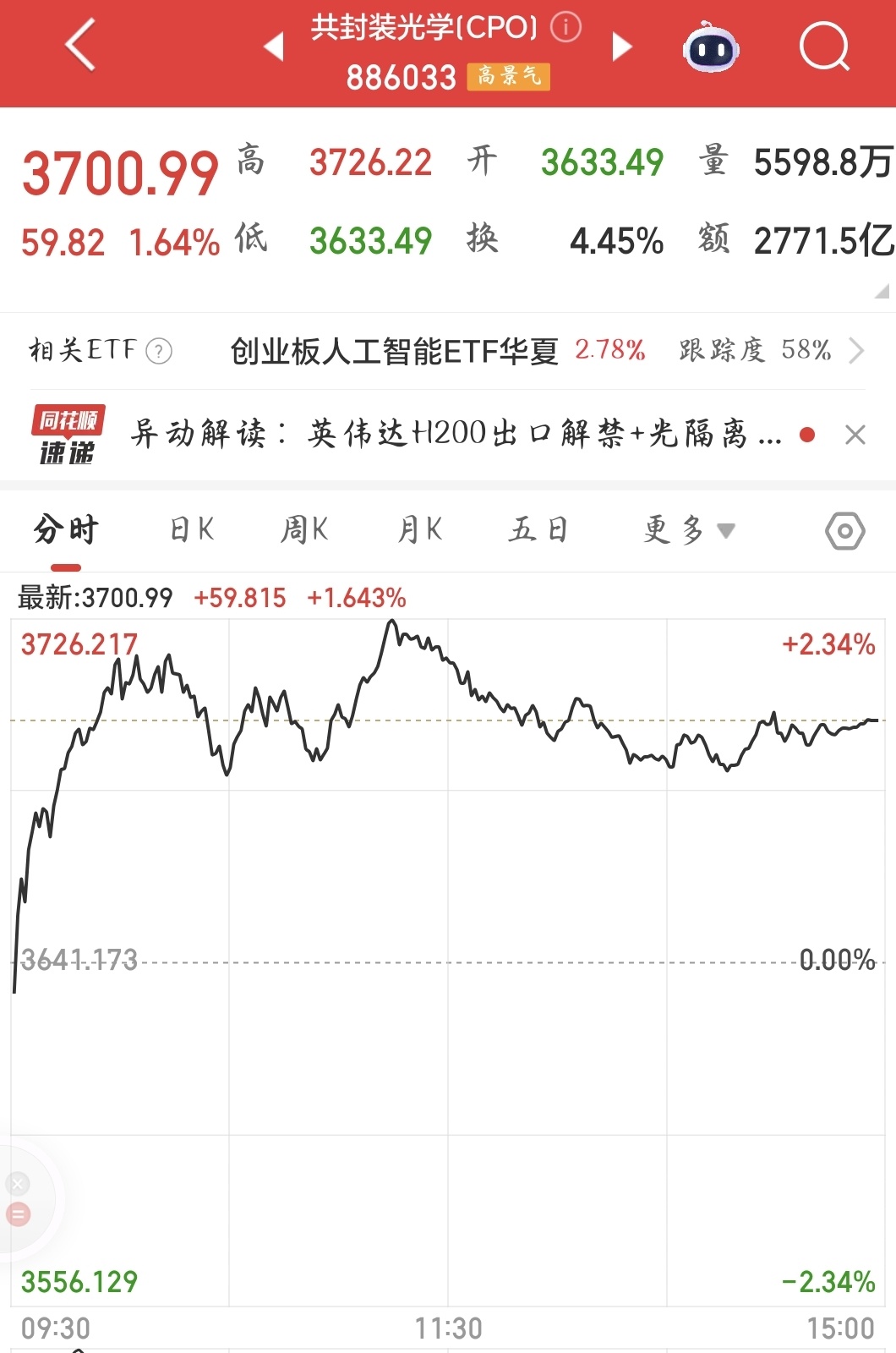Expand the quote details corner arrow

tap(882, 291)
